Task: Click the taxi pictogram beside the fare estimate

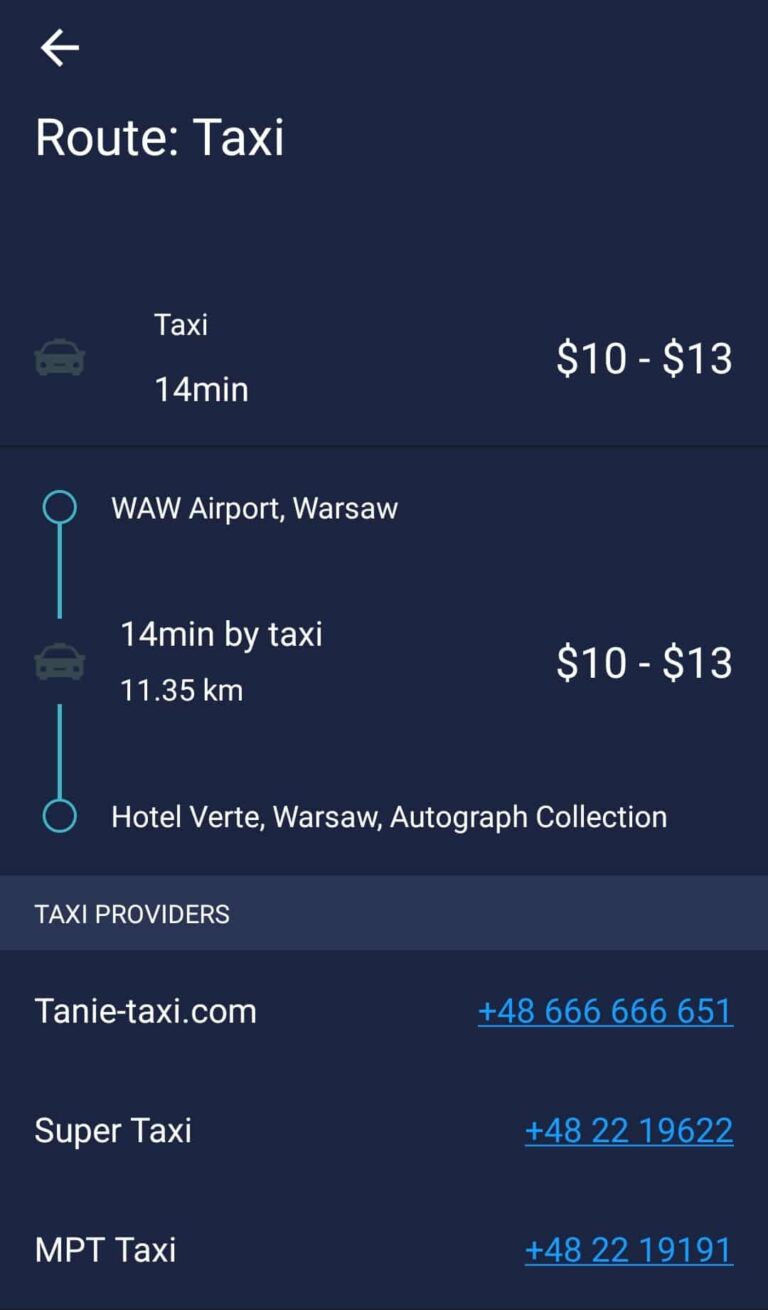Action: 59,661
